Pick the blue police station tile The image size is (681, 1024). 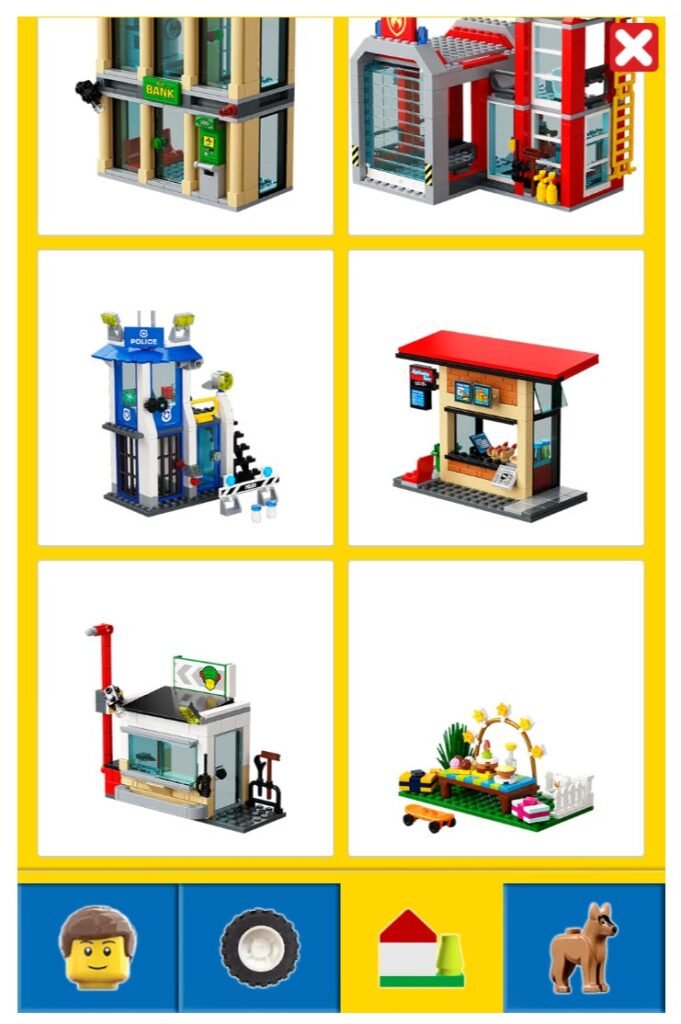pos(186,397)
